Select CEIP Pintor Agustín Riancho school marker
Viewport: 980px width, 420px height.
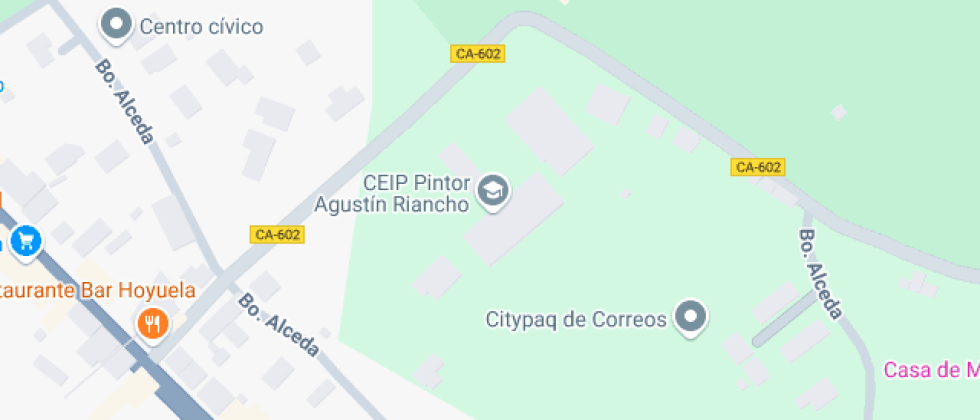point(493,192)
